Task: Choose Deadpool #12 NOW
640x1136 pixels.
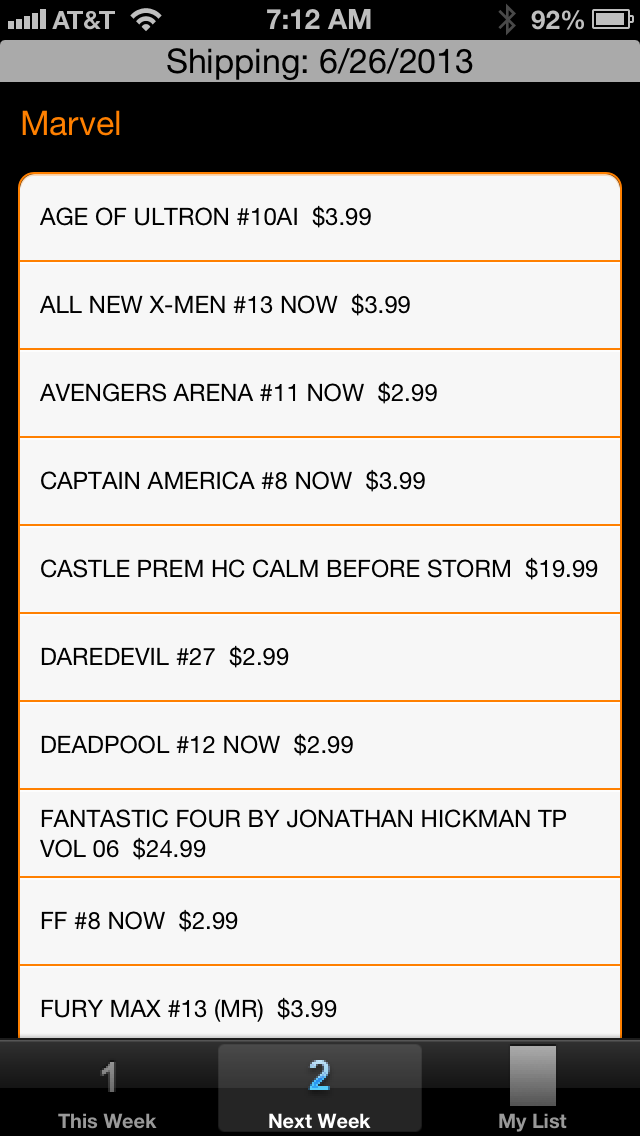Action: [x=320, y=746]
